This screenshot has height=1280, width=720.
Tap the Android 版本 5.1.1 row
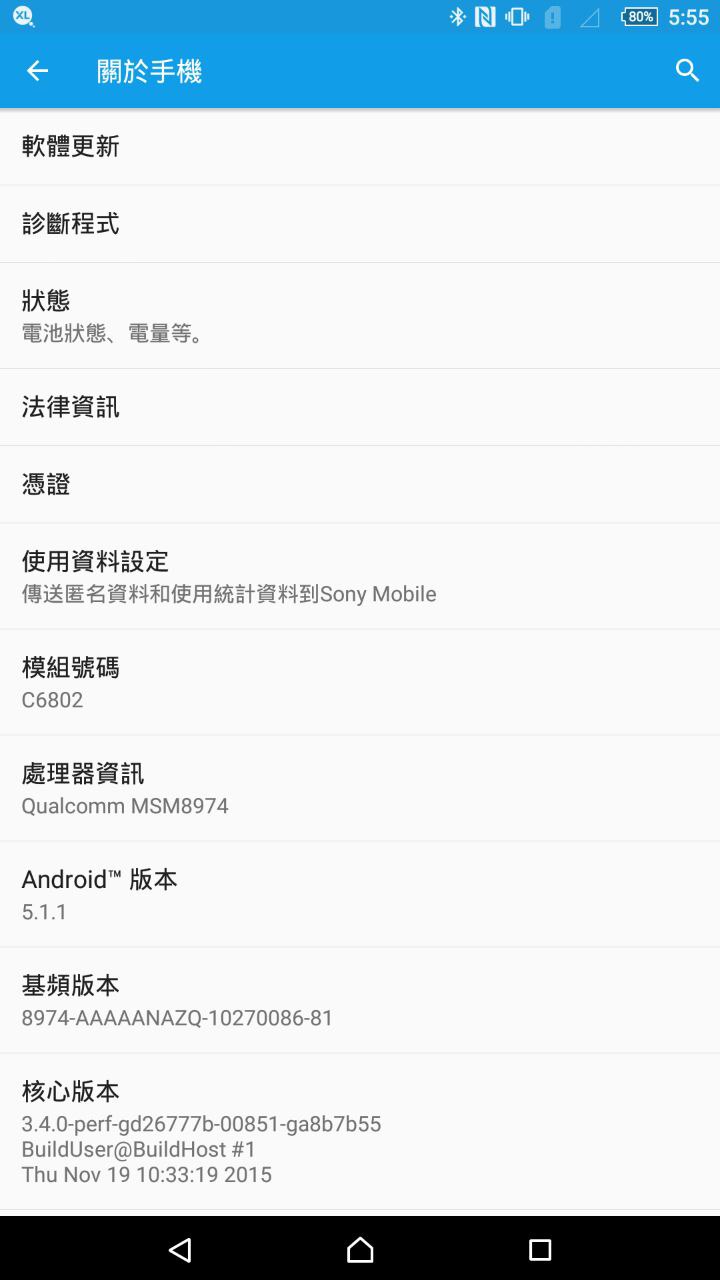point(360,894)
